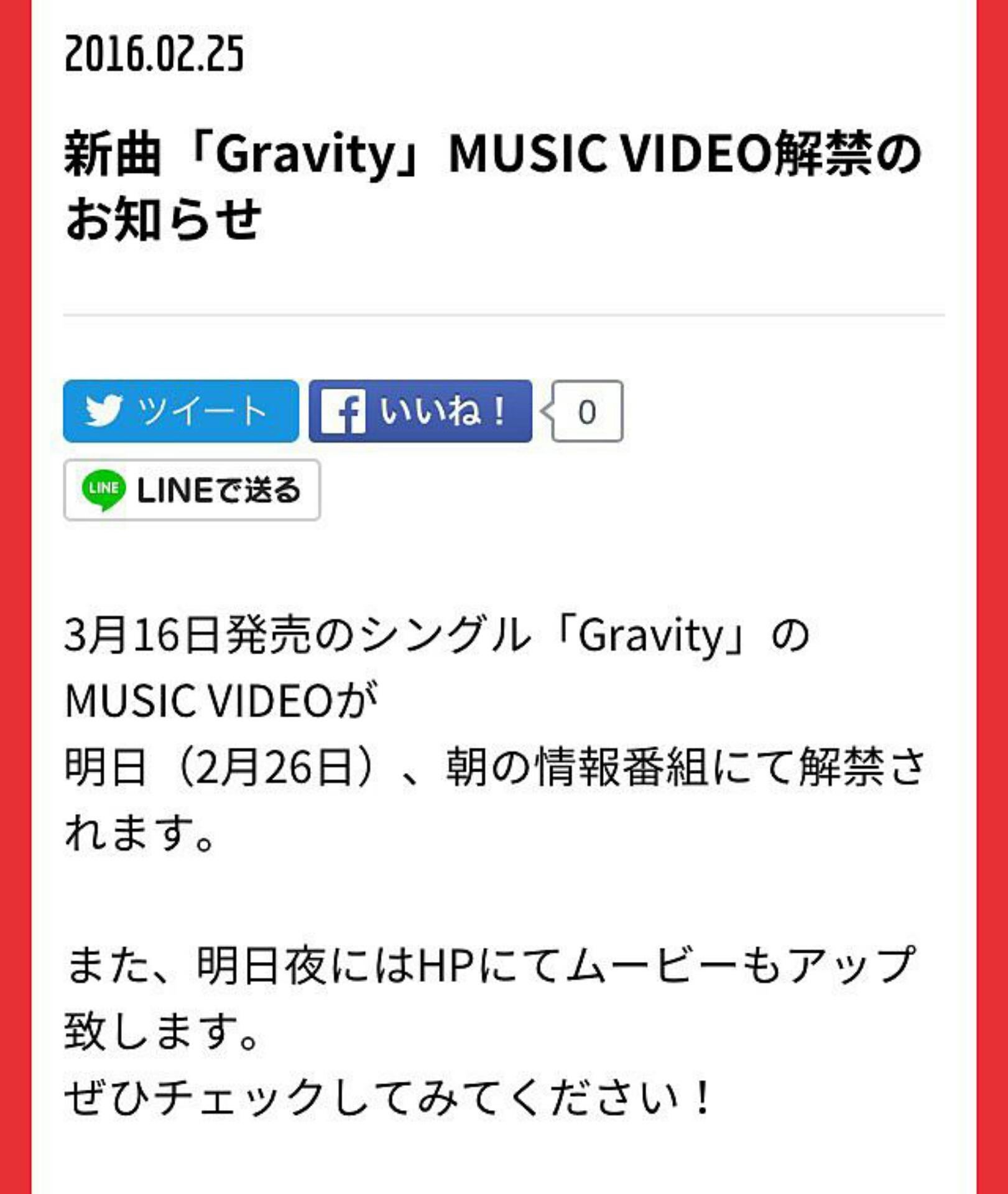This screenshot has width=1008, height=1194.
Task: Tweet this Gravity music video announcement
Action: tap(180, 411)
